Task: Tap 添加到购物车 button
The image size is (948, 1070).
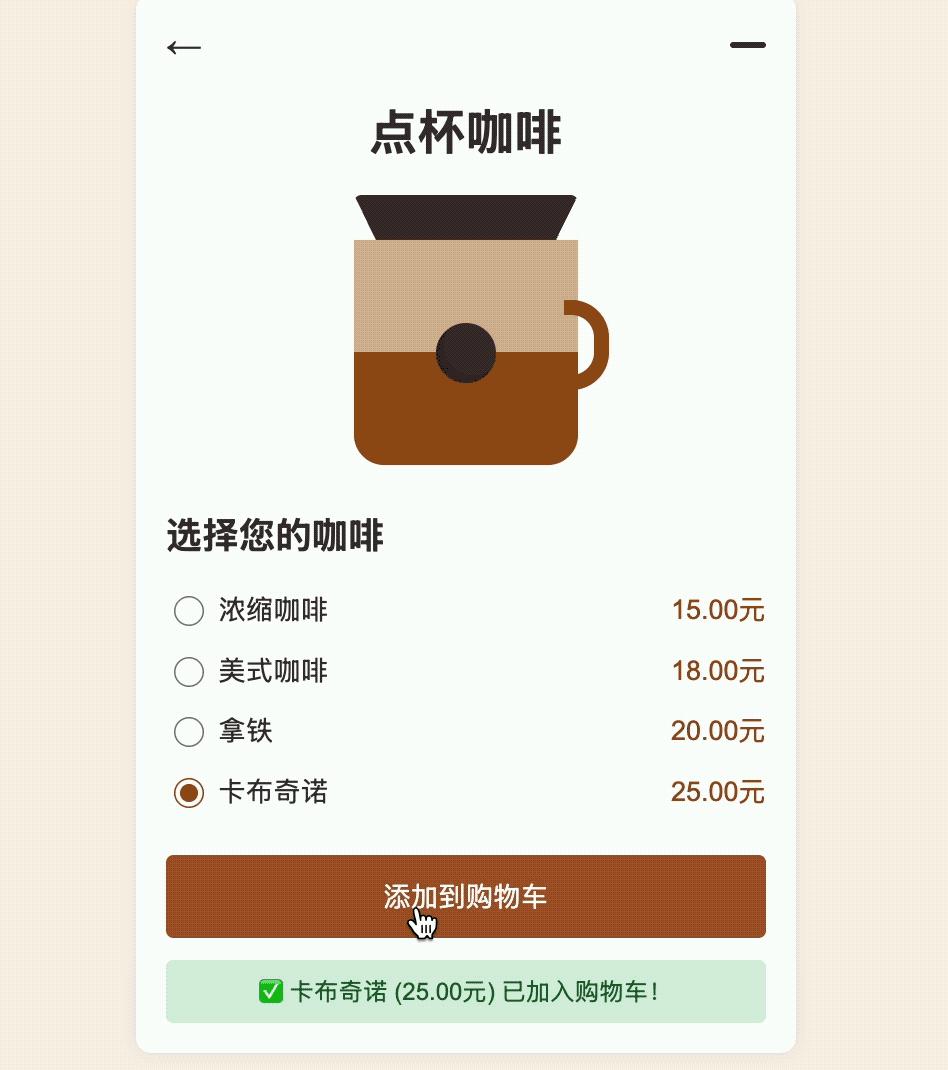Action: coord(465,896)
